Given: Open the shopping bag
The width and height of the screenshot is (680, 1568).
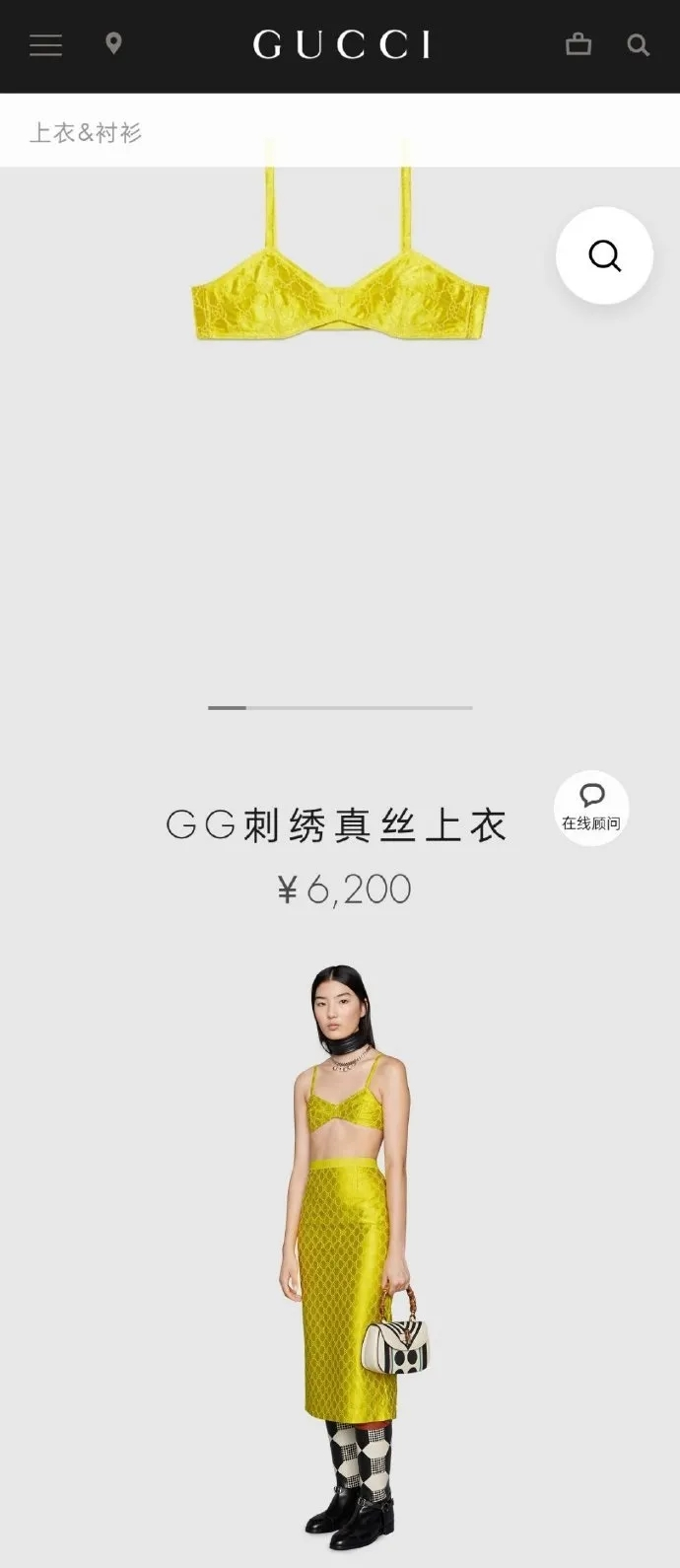Looking at the screenshot, I should 578,44.
